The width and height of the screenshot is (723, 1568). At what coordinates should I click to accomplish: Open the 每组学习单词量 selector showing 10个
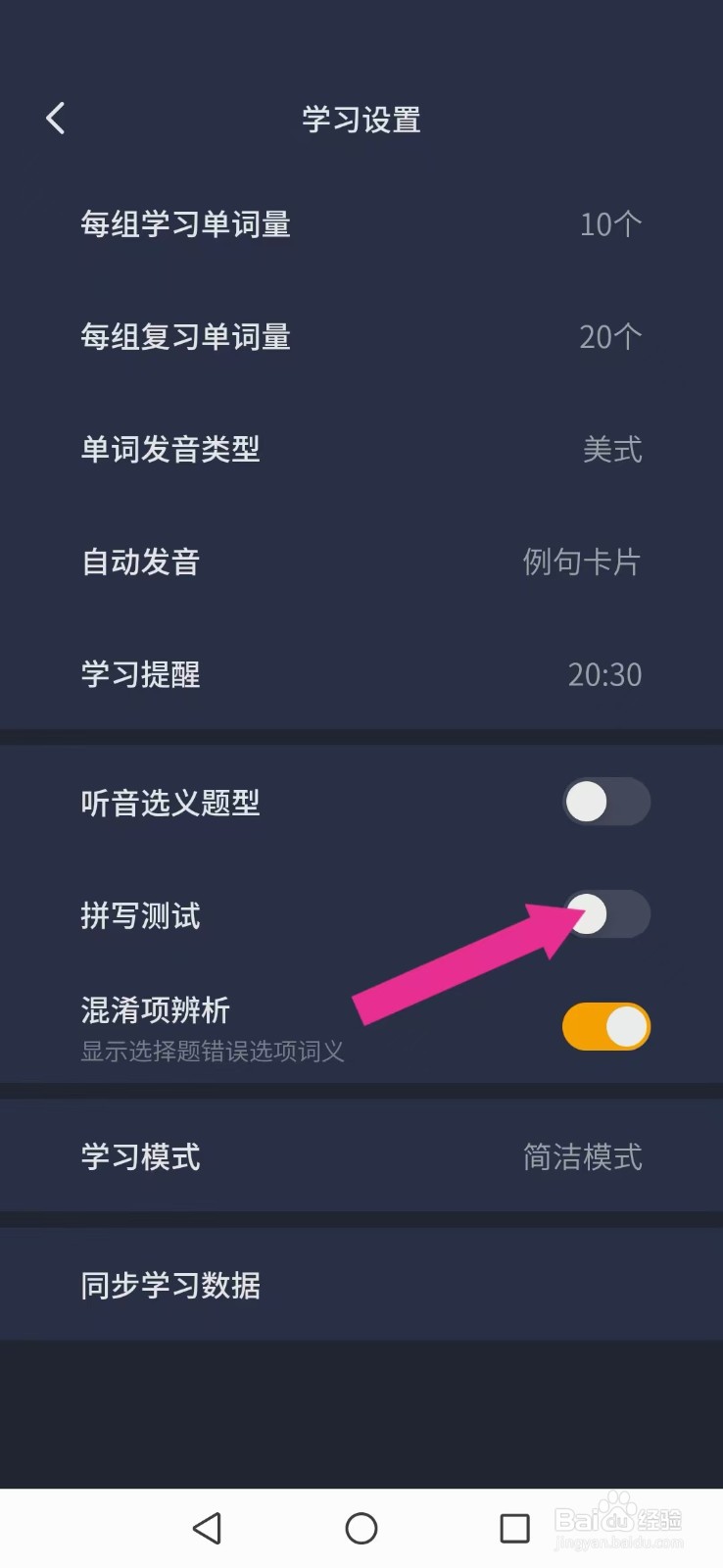(x=361, y=223)
